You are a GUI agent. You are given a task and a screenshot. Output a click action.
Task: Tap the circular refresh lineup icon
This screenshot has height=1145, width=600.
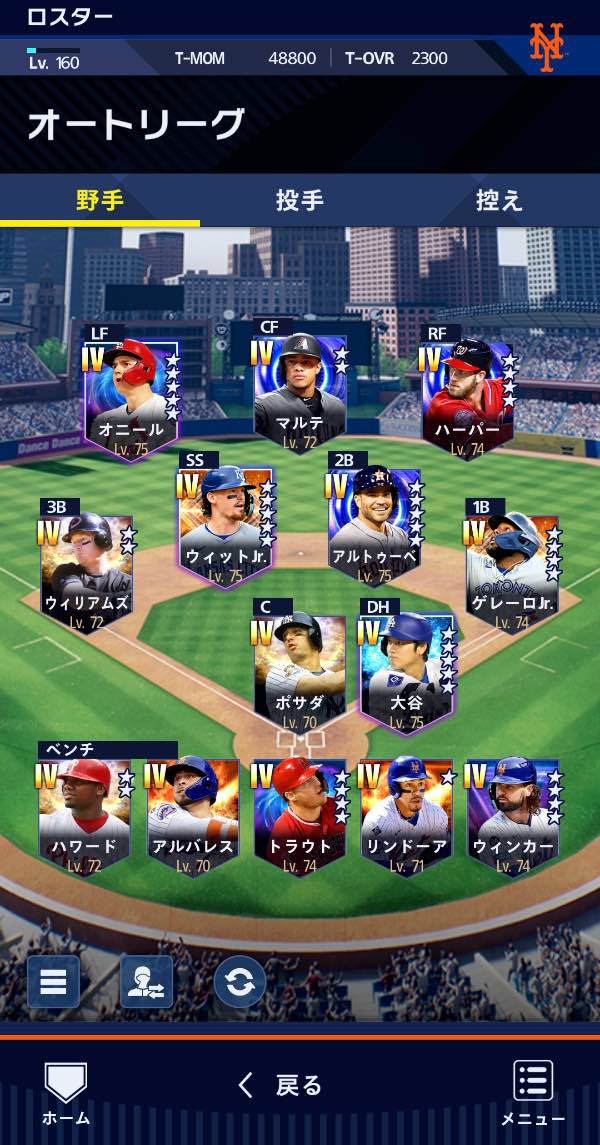[x=240, y=981]
